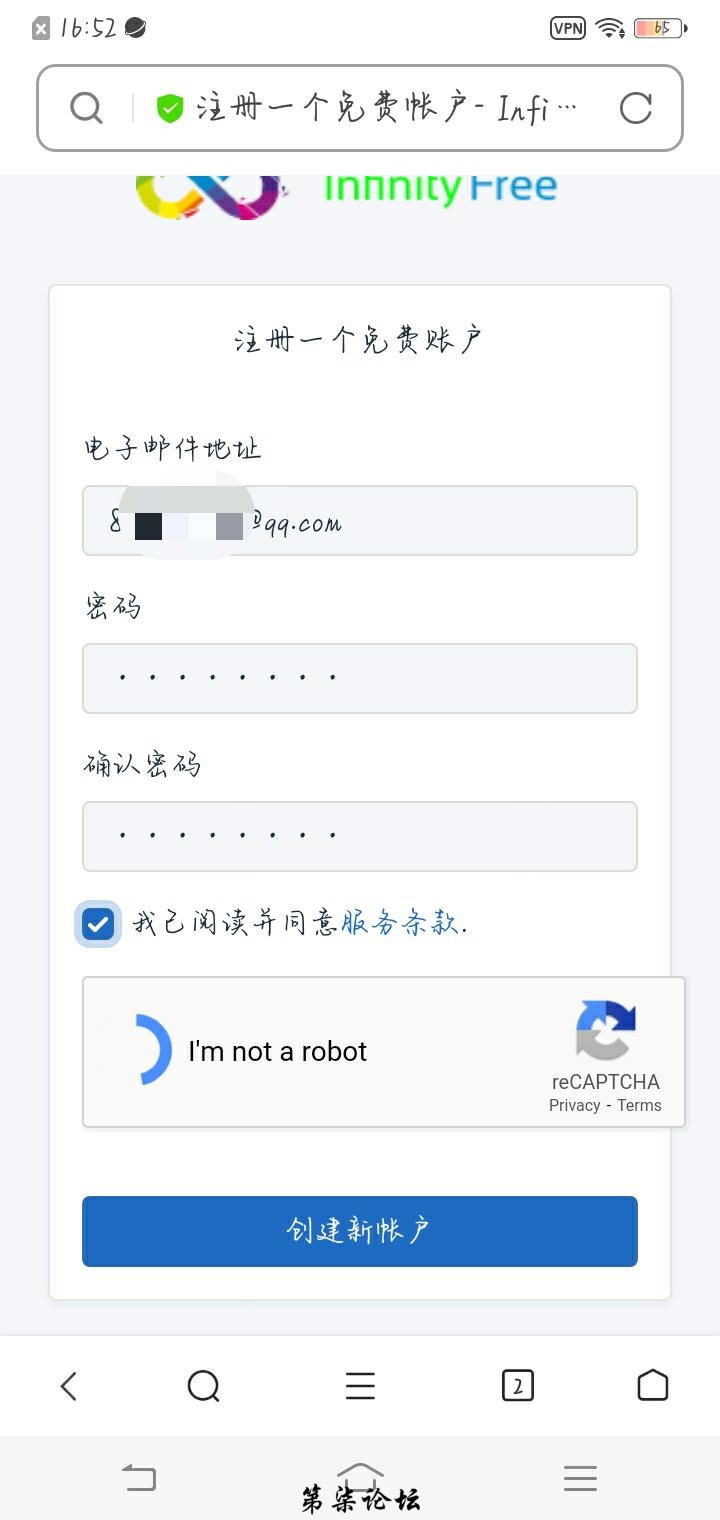Open the browser tab switcher showing 2
This screenshot has width=720, height=1520.
[x=517, y=1385]
